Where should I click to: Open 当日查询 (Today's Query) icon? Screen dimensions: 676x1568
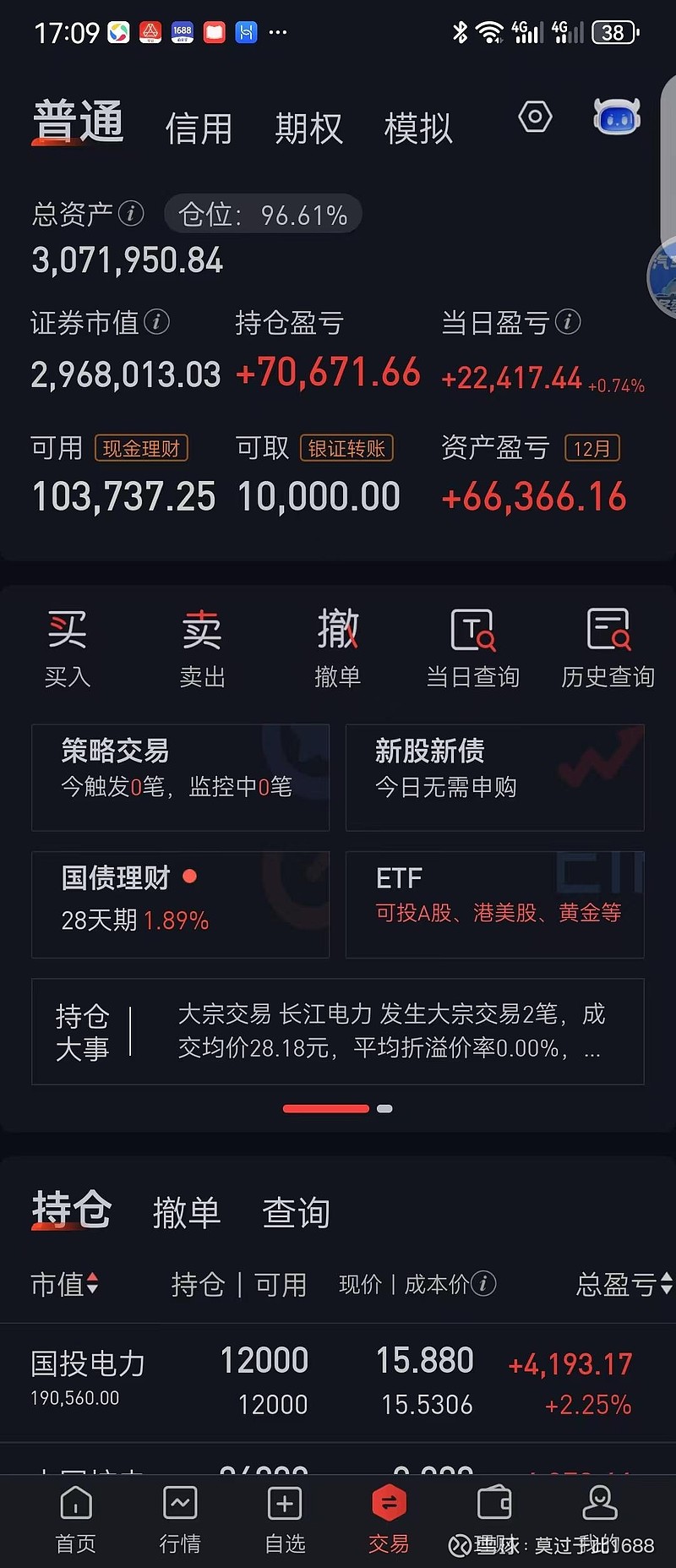point(472,647)
